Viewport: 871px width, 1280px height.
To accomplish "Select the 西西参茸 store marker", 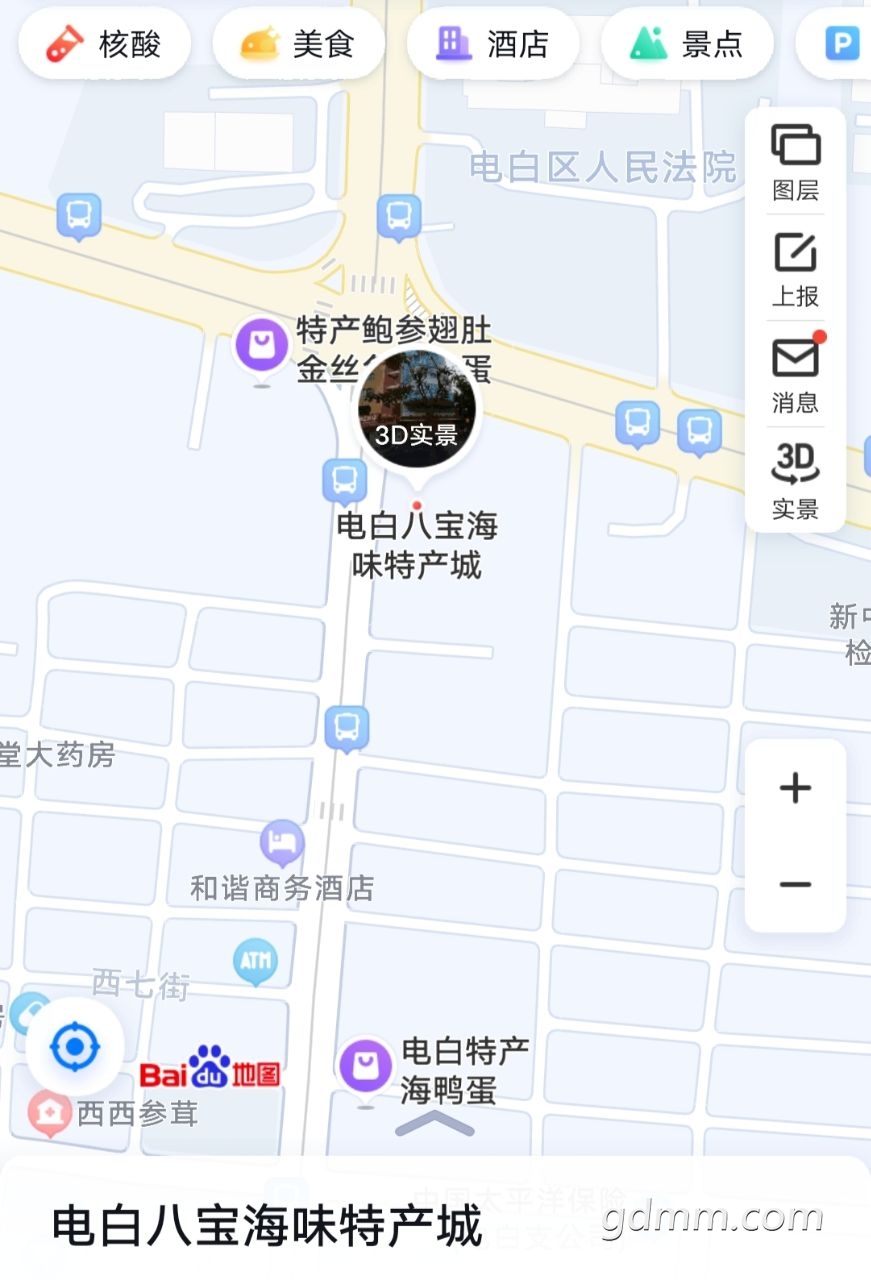I will (48, 1113).
